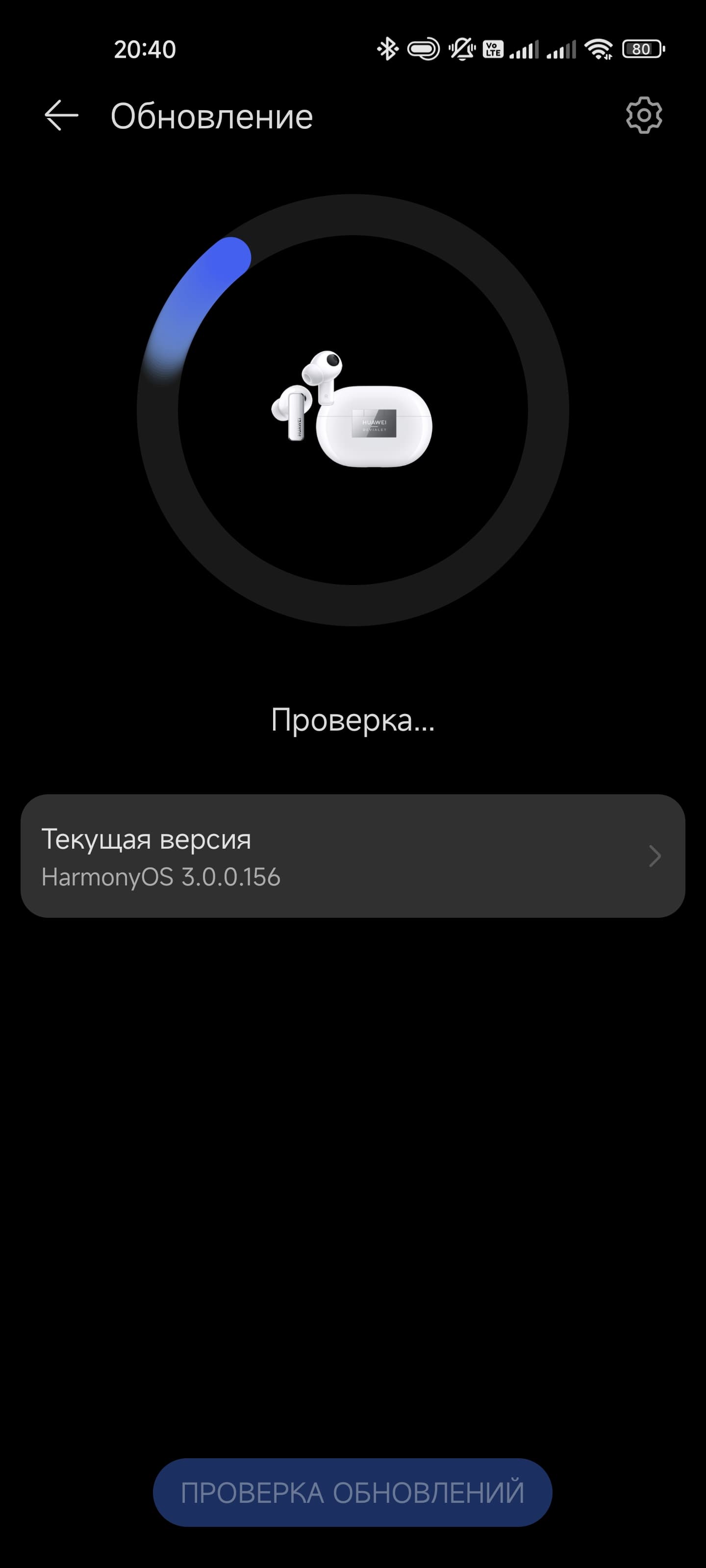The width and height of the screenshot is (706, 1568).
Task: Open update settings gear
Action: pos(643,116)
